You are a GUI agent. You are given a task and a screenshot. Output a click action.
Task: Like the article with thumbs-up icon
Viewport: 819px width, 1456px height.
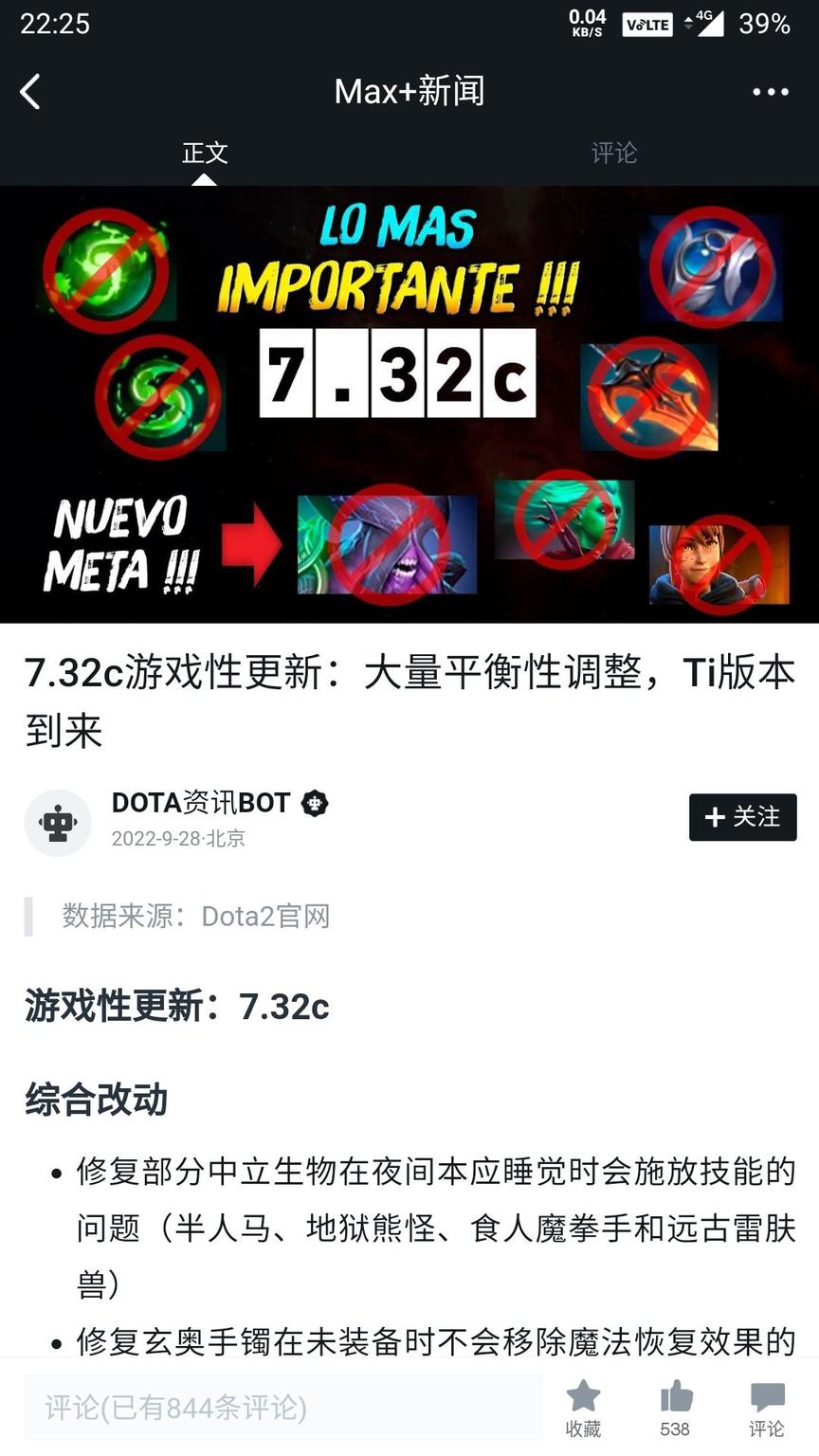[x=675, y=1406]
